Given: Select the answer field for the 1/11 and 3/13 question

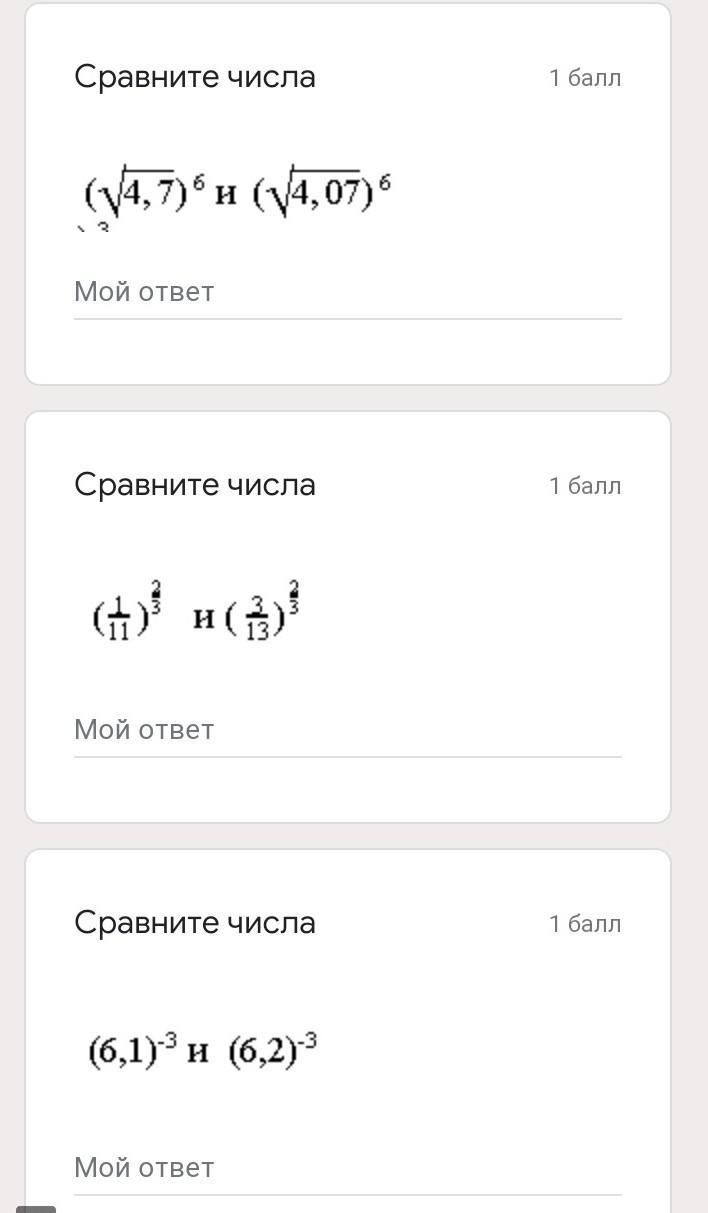Looking at the screenshot, I should (347, 731).
